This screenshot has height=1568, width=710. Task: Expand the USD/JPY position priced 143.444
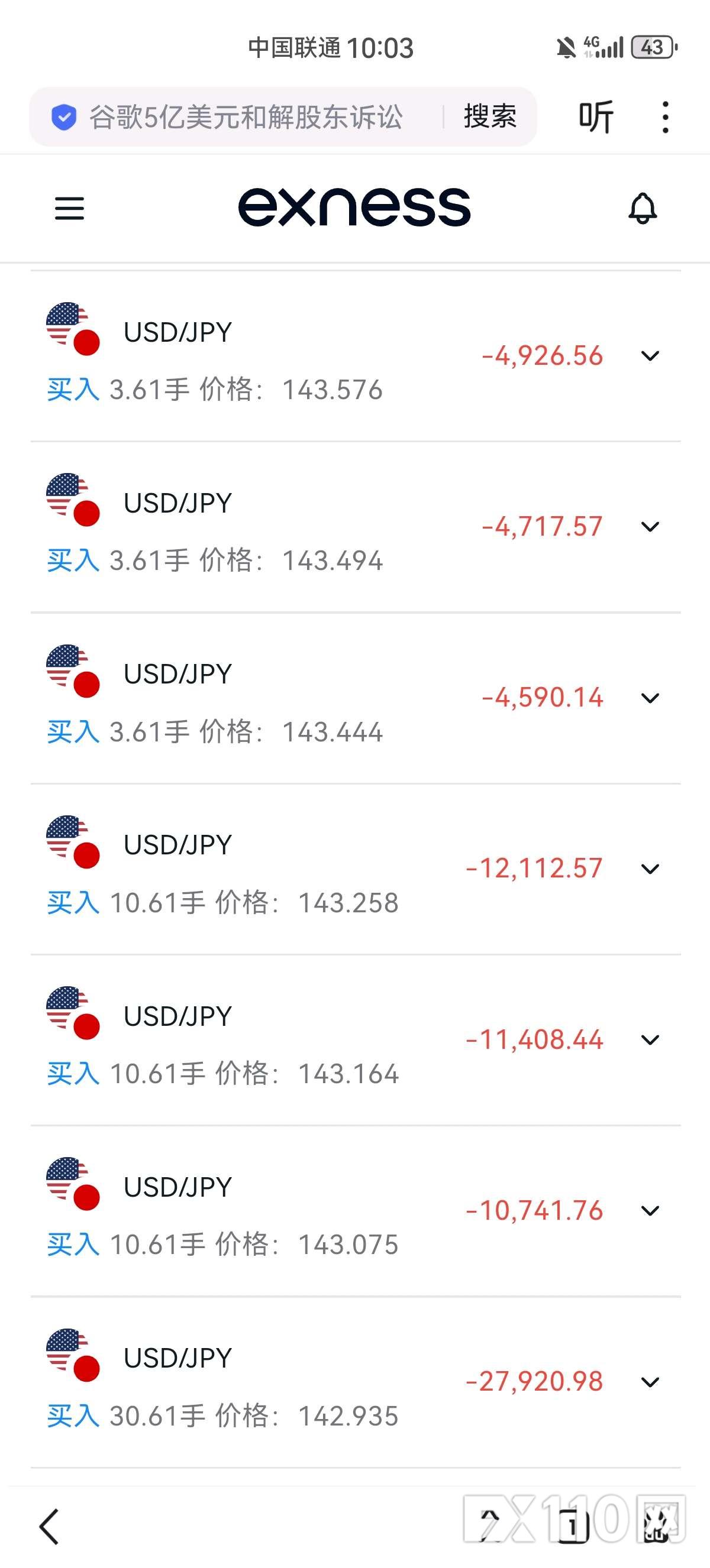pyautogui.click(x=650, y=698)
